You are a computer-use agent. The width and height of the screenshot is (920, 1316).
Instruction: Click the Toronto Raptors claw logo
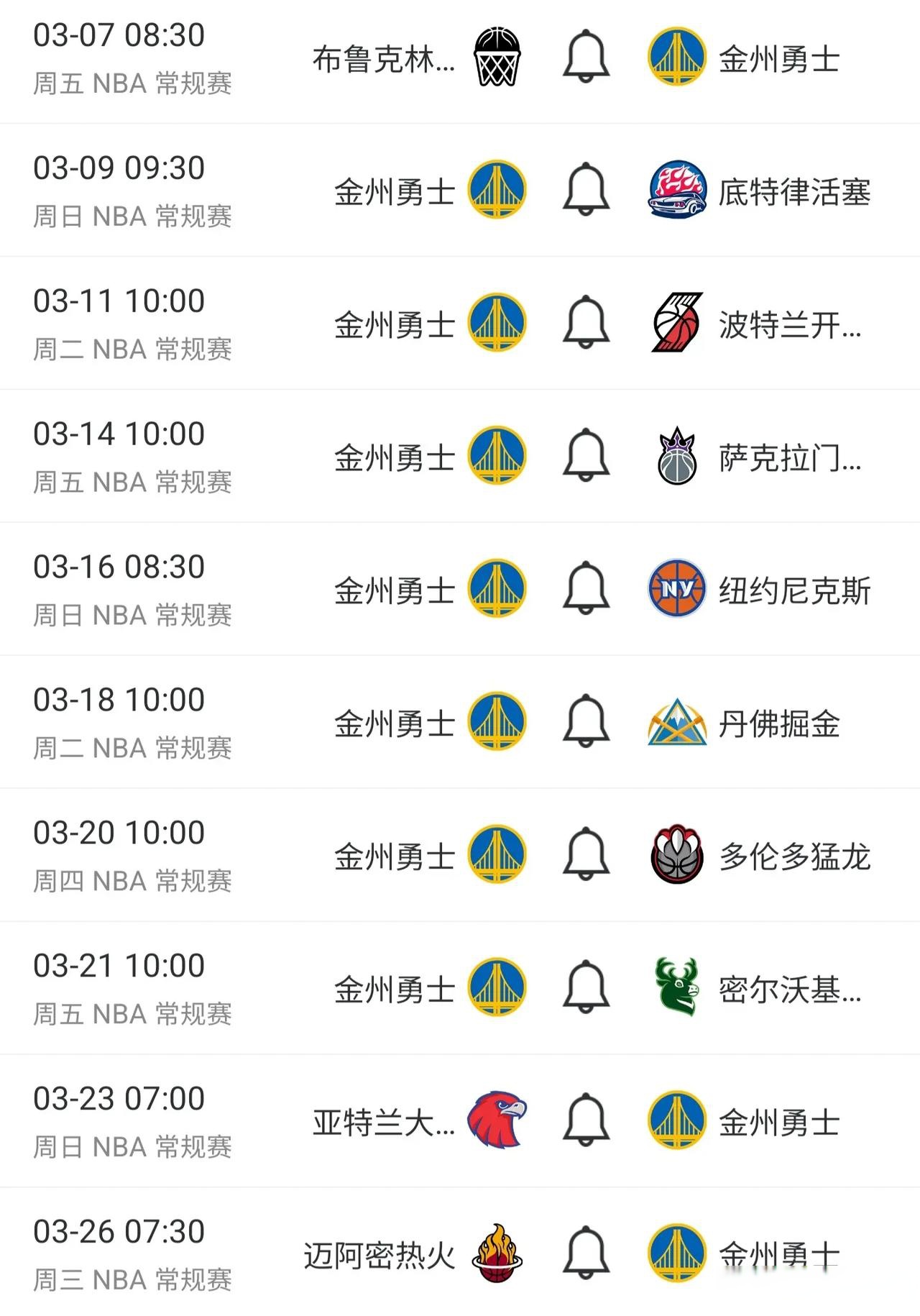click(674, 854)
